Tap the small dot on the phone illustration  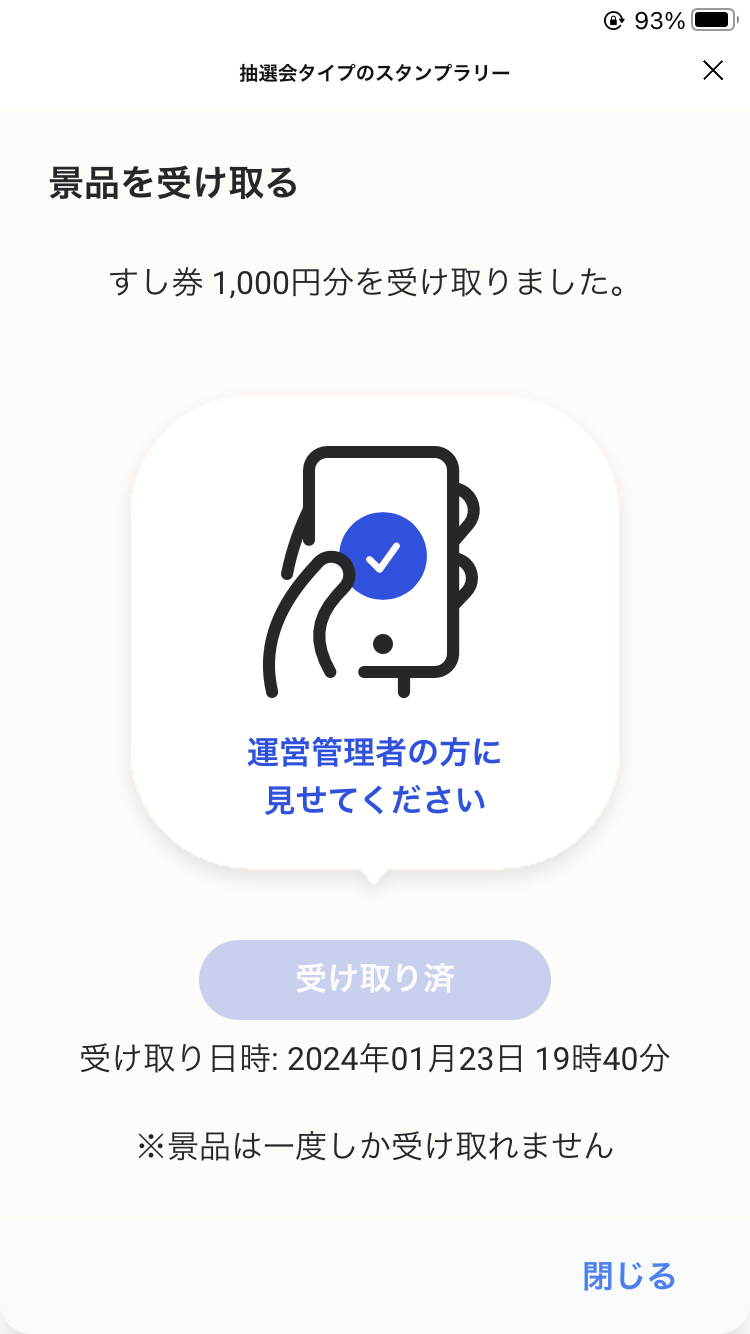click(383, 642)
